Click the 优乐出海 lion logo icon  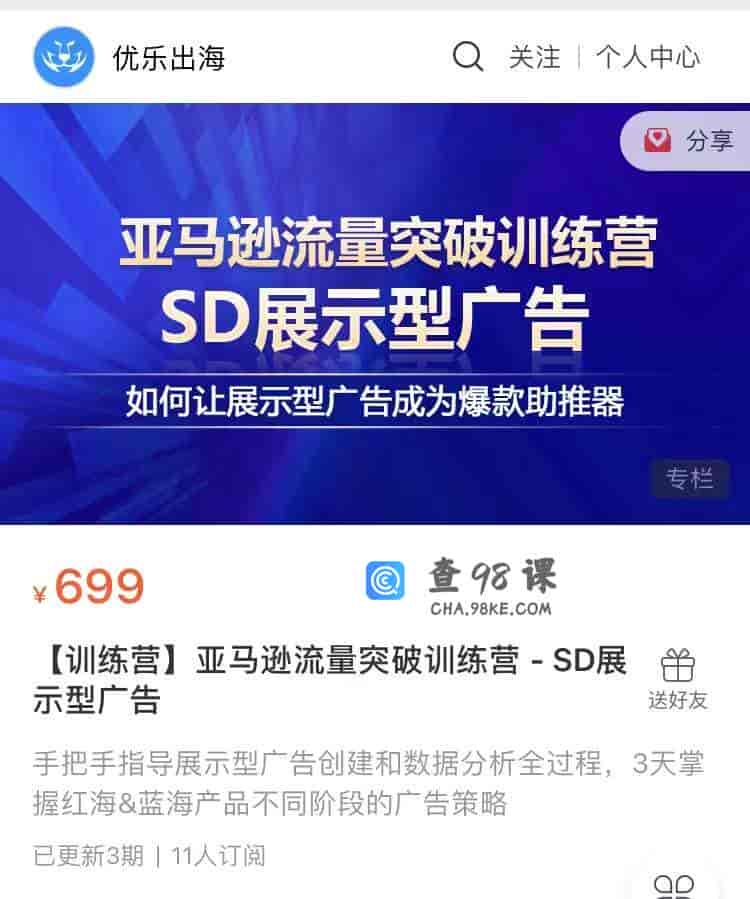[64, 56]
